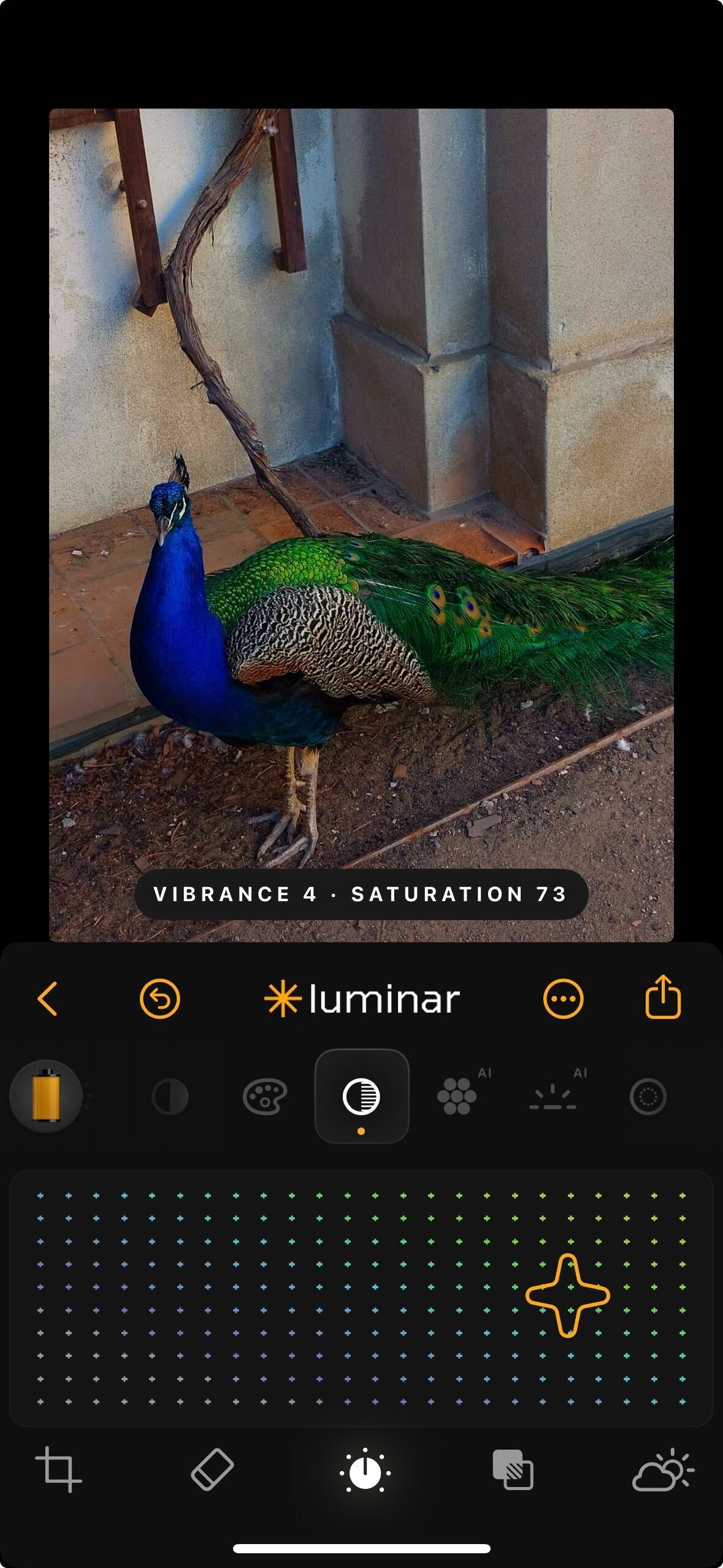Image resolution: width=723 pixels, height=1568 pixels.
Task: Tap the selected saturation tool
Action: click(361, 1096)
